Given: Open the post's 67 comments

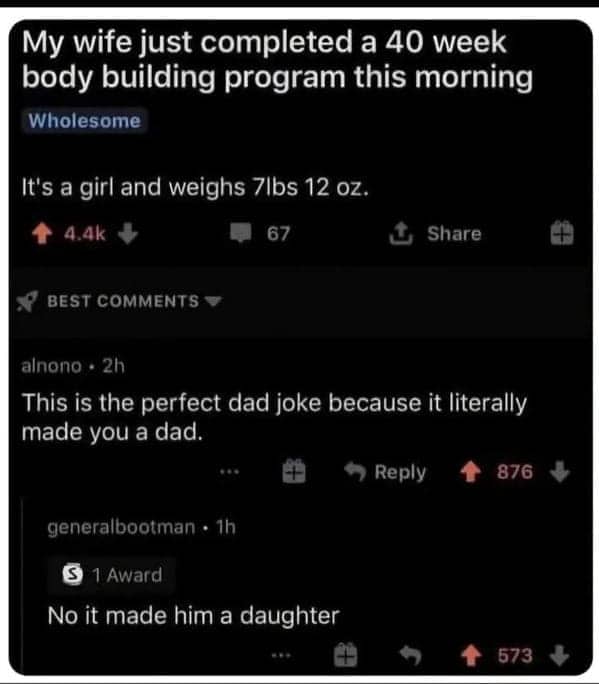Looking at the screenshot, I should click(260, 233).
